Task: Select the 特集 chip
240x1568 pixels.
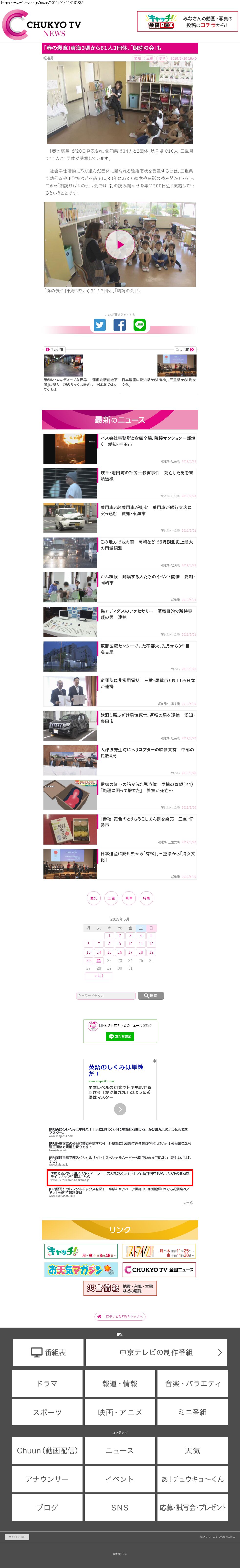Action: [146, 898]
